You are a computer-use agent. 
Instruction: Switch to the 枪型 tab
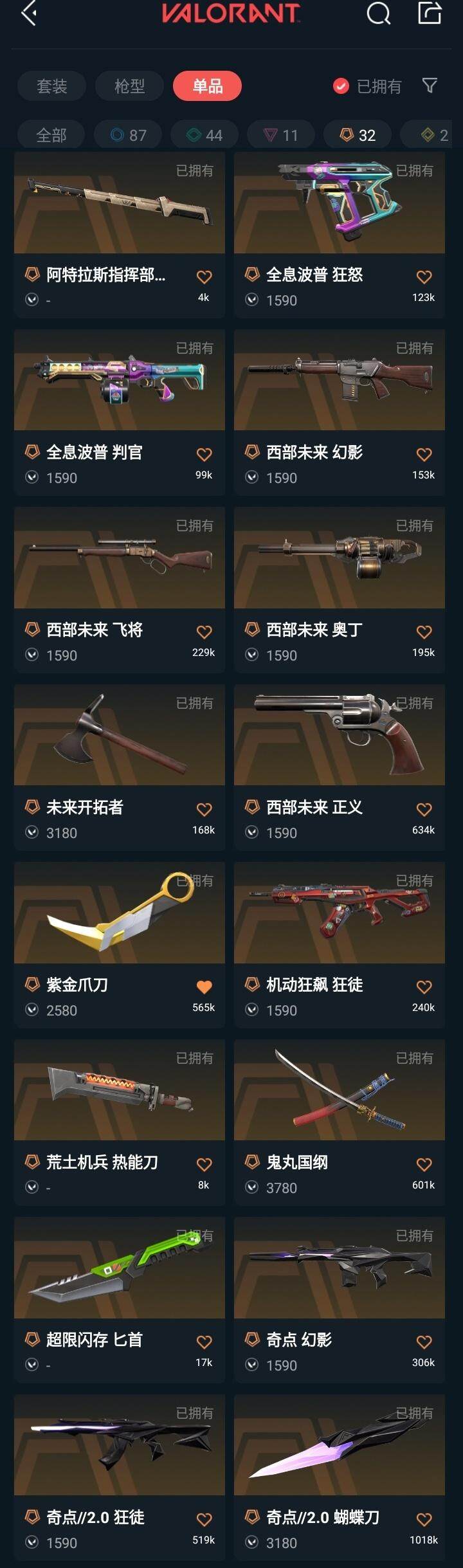[x=129, y=86]
